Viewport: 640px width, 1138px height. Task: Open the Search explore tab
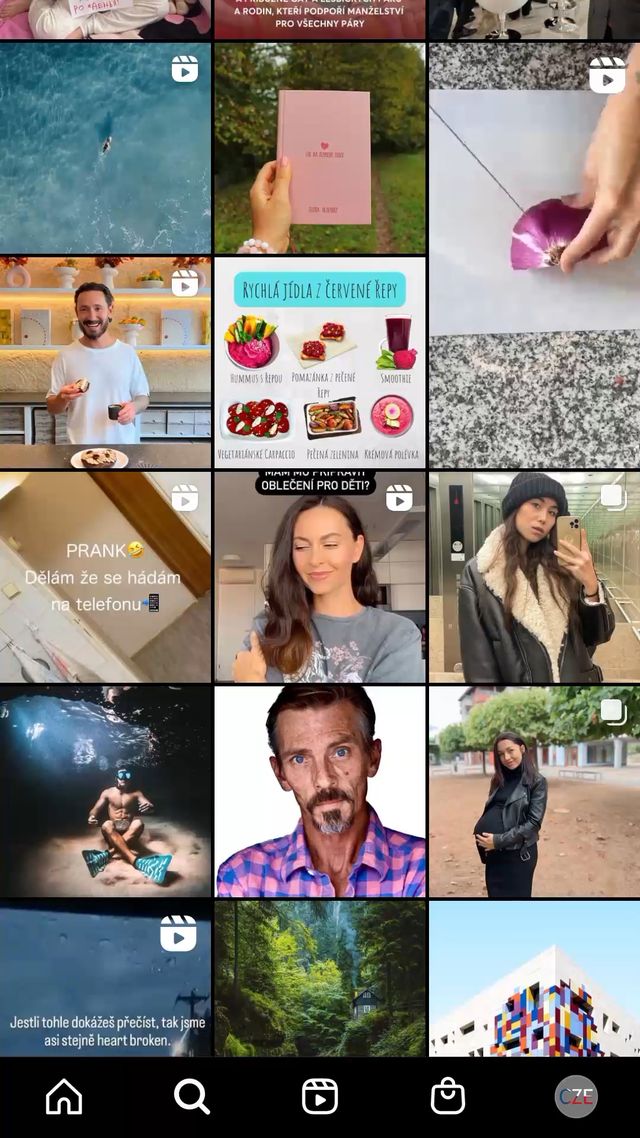point(192,1096)
